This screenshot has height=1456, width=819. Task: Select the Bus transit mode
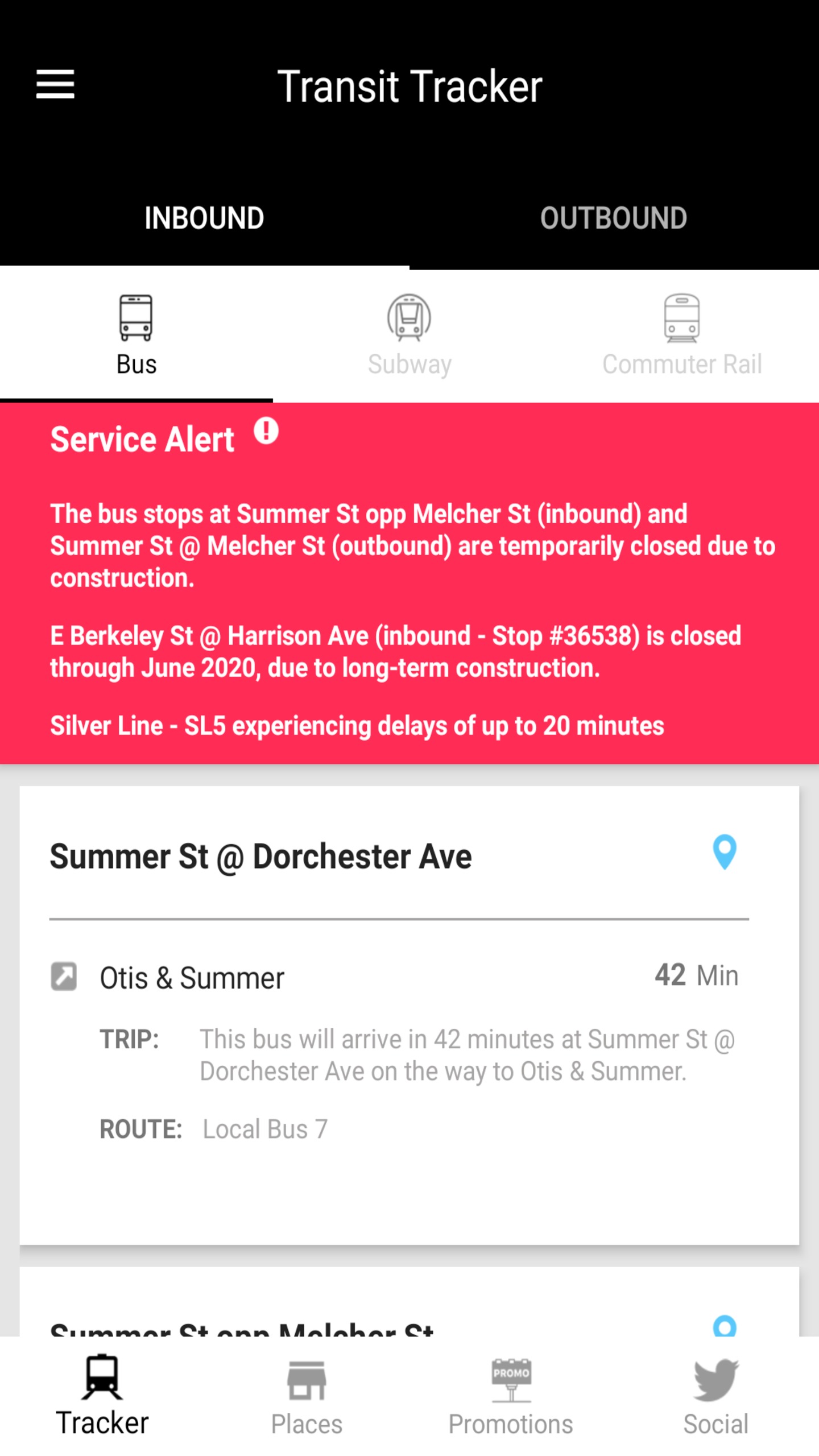[136, 336]
